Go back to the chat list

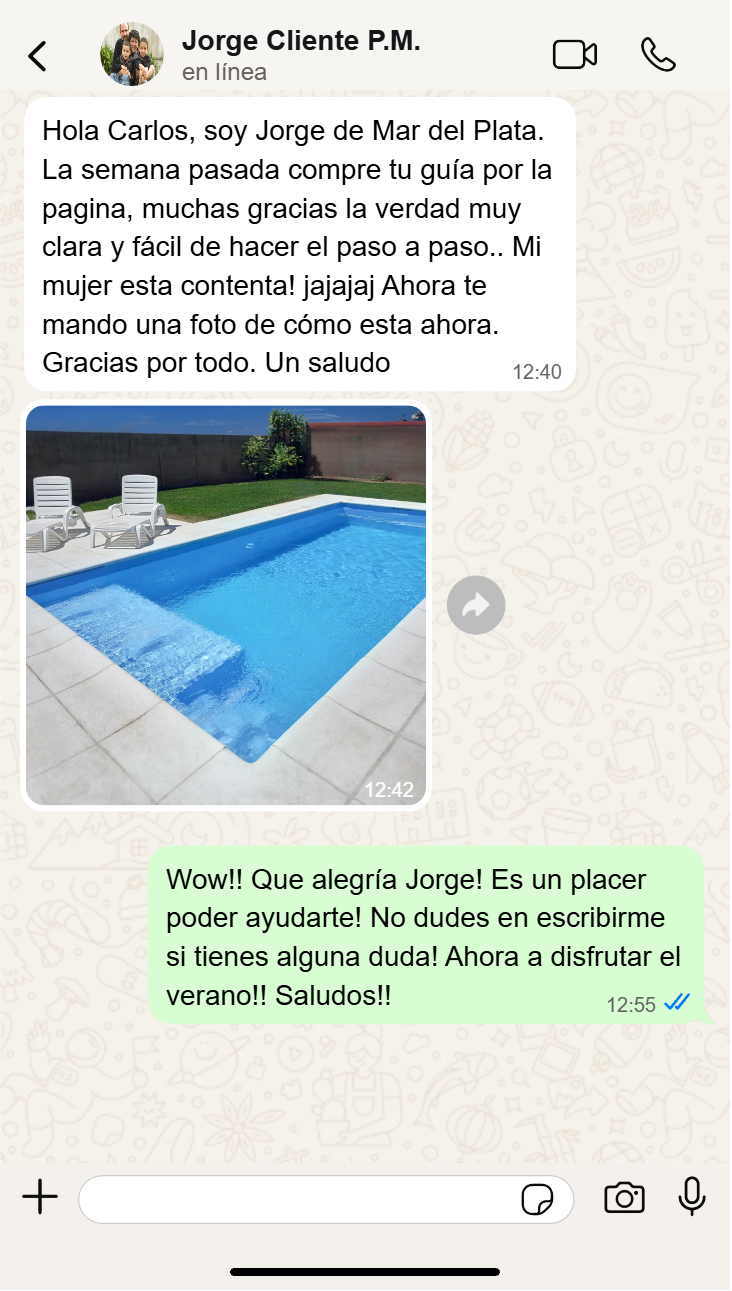(x=37, y=56)
